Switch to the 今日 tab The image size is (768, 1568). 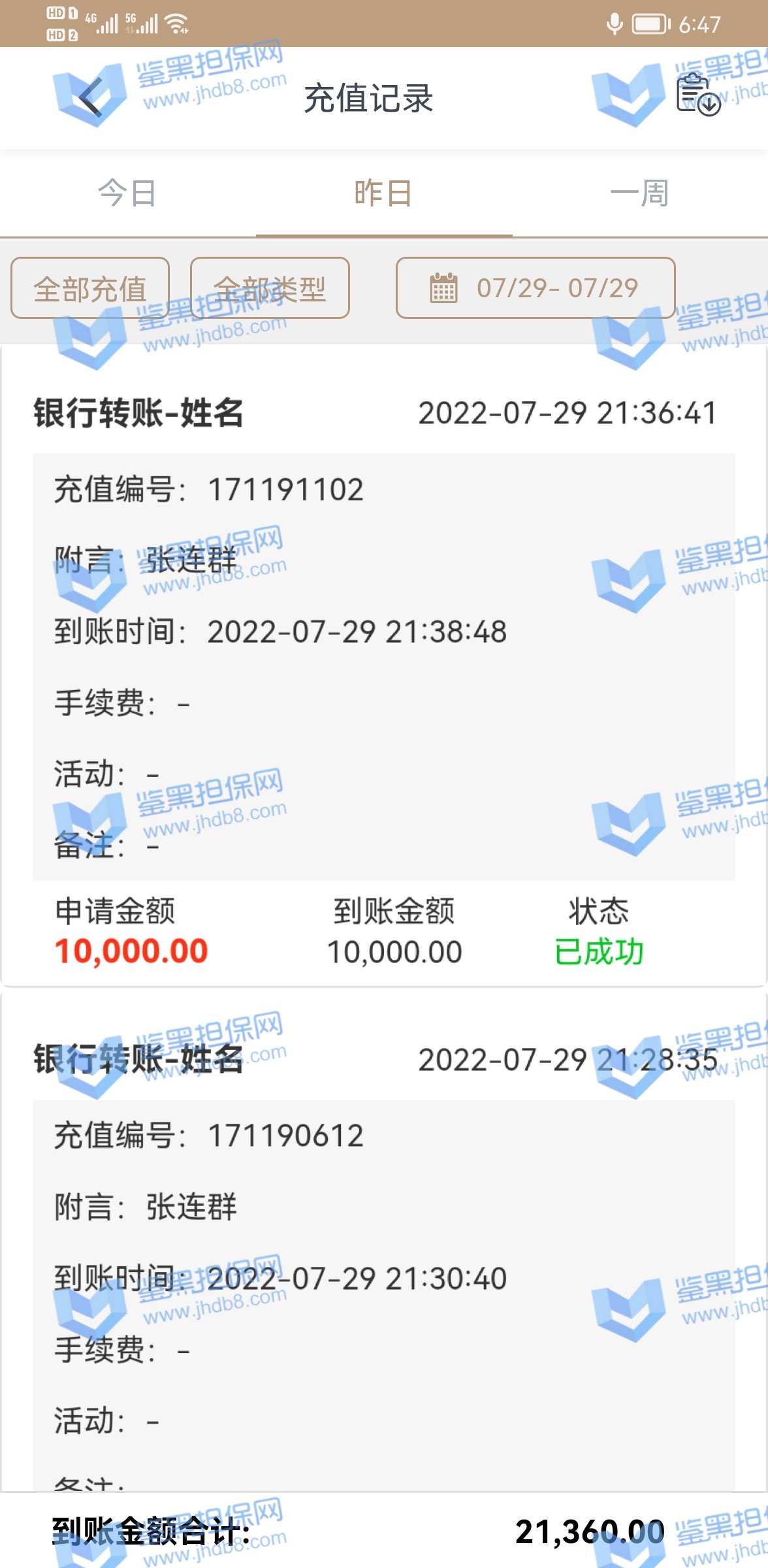(127, 193)
